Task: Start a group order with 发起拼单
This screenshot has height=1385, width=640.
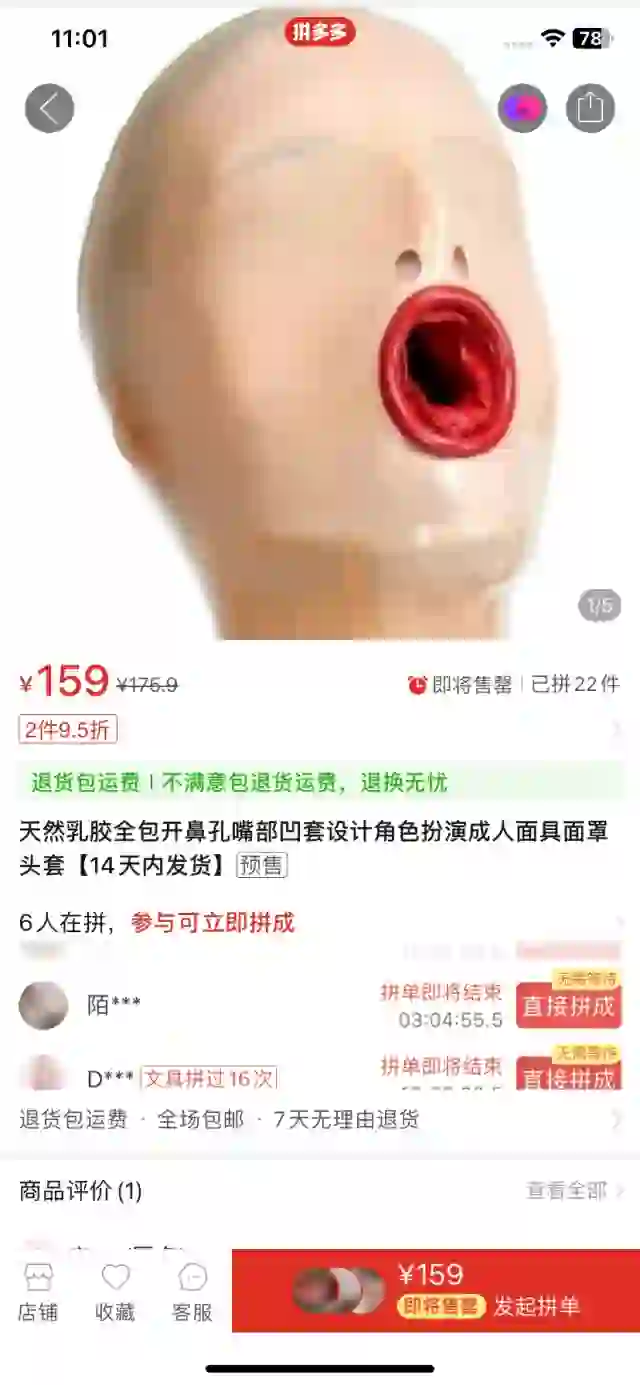Action: [x=436, y=1291]
